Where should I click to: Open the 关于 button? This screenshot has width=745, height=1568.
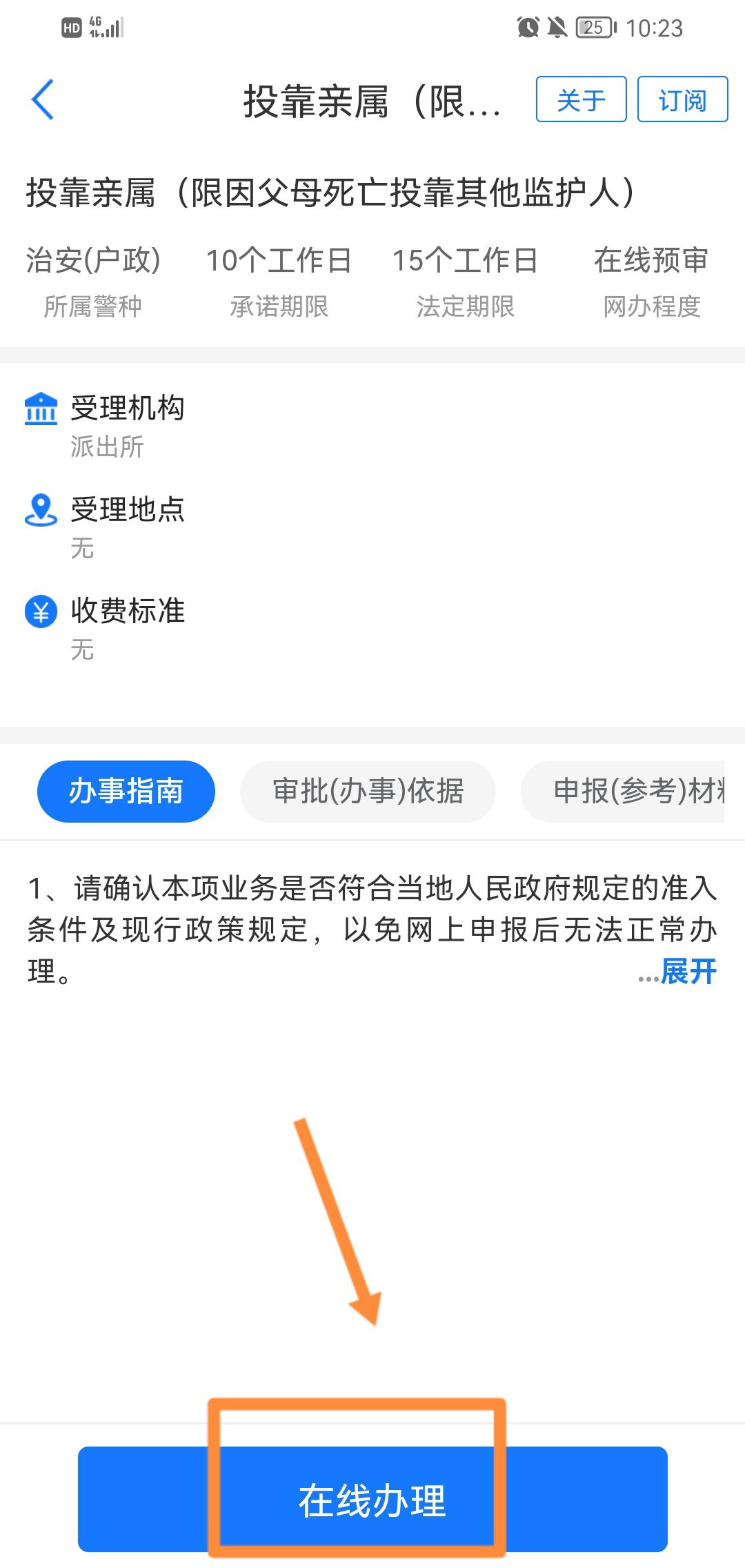581,100
